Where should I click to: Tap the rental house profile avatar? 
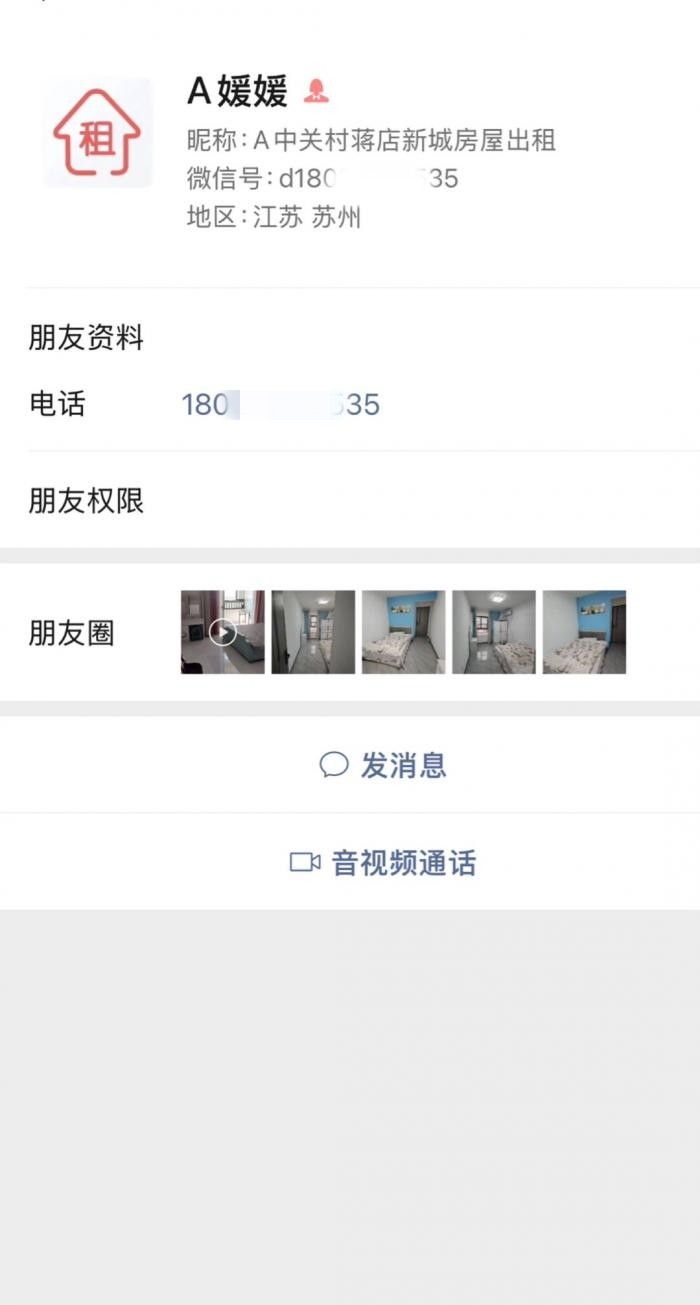point(97,133)
